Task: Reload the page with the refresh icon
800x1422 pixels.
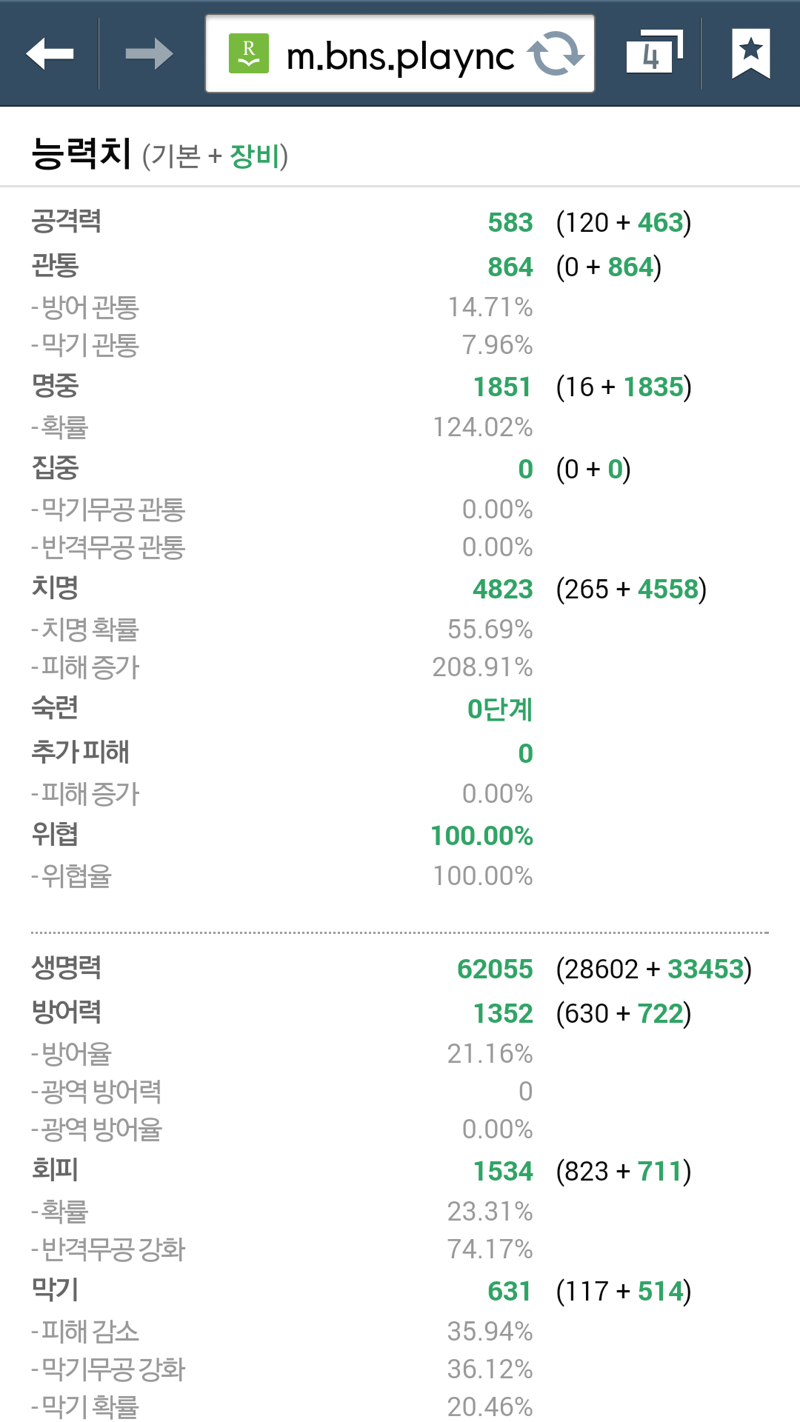Action: pos(556,54)
